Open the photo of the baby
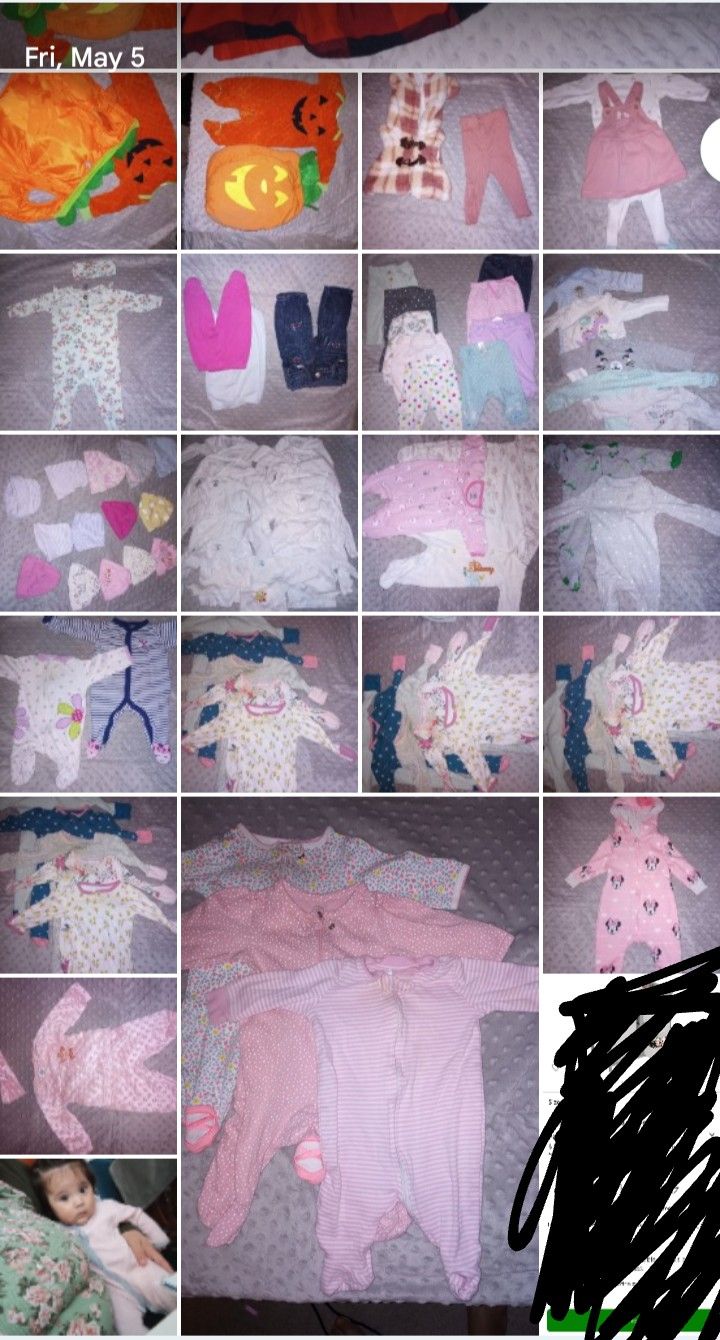Viewport: 720px width, 1340px height. point(88,1247)
